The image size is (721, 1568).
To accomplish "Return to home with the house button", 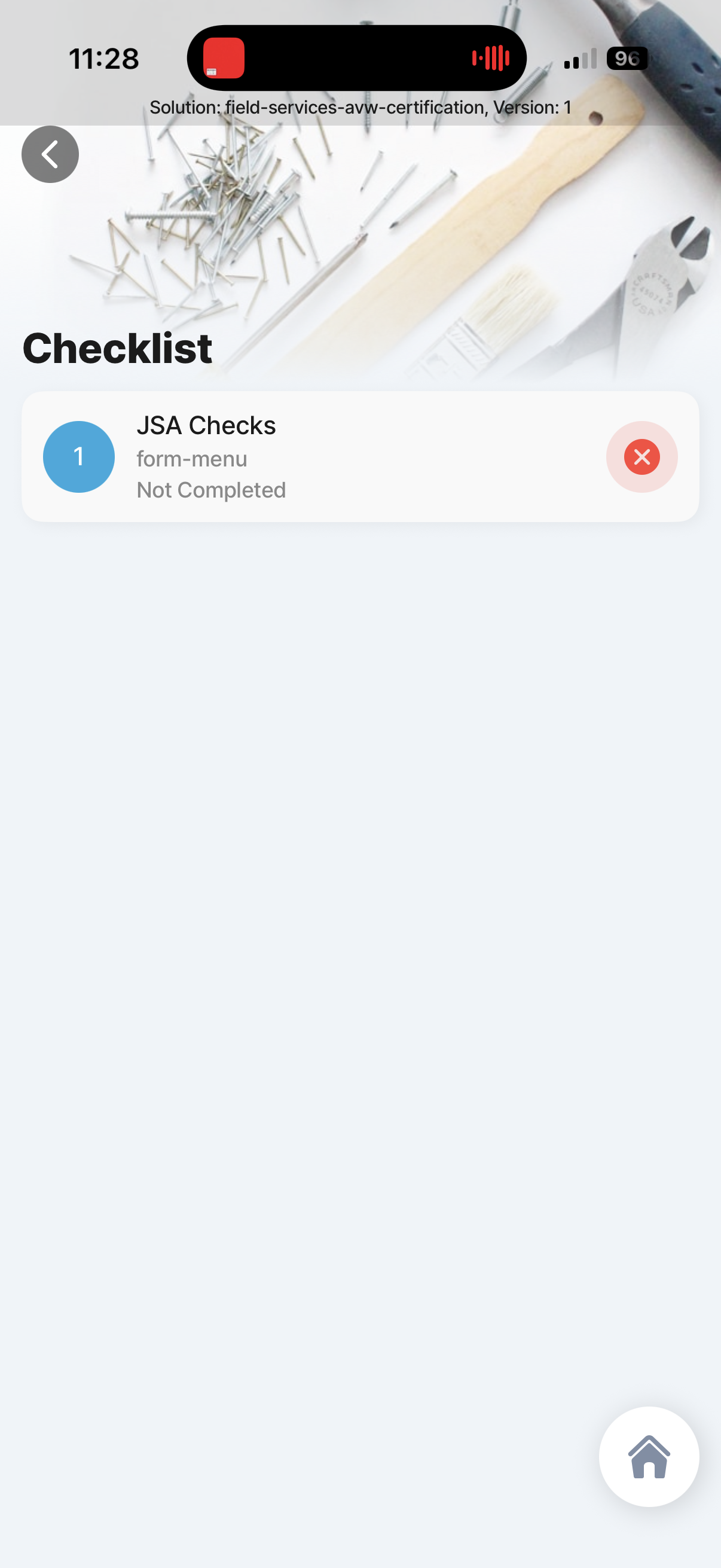I will coord(649,1456).
